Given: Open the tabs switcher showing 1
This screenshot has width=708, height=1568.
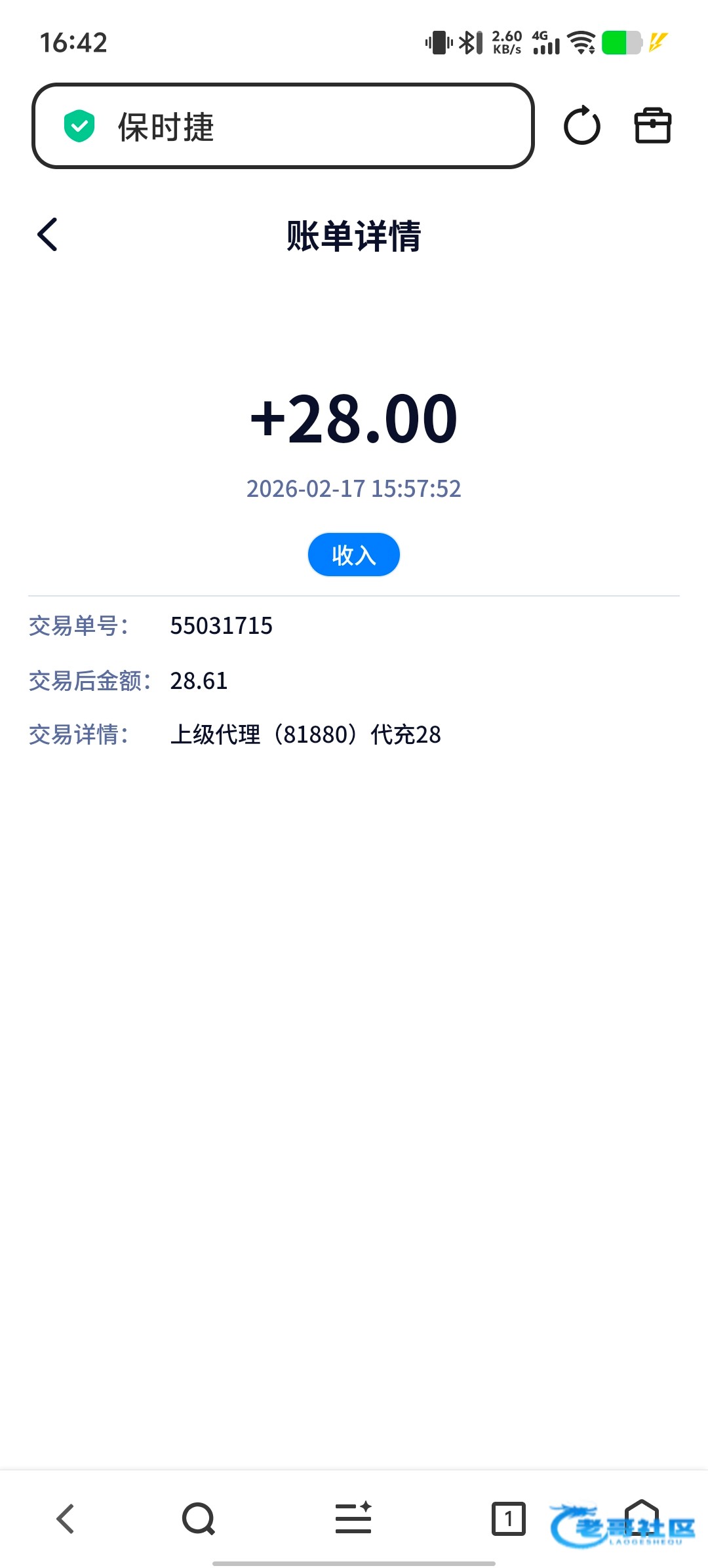Looking at the screenshot, I should point(508,1518).
